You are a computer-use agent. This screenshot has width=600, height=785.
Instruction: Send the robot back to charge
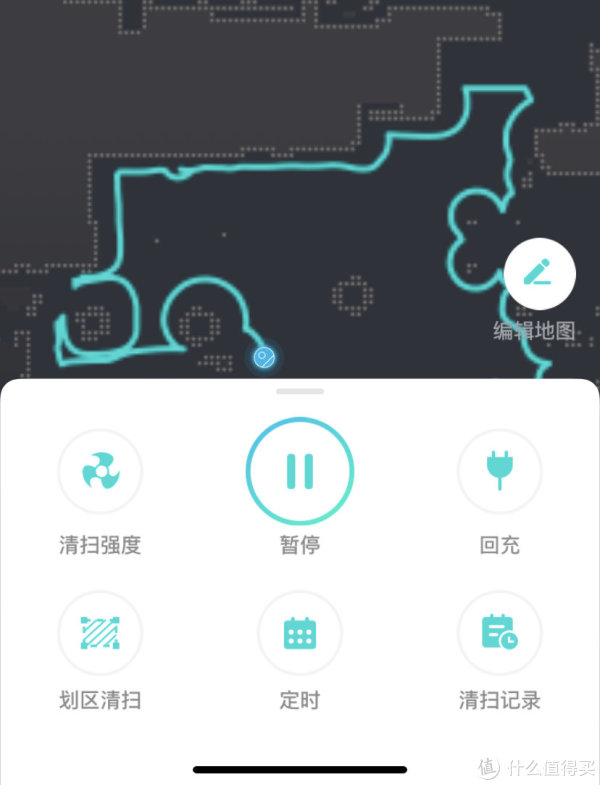pos(499,471)
